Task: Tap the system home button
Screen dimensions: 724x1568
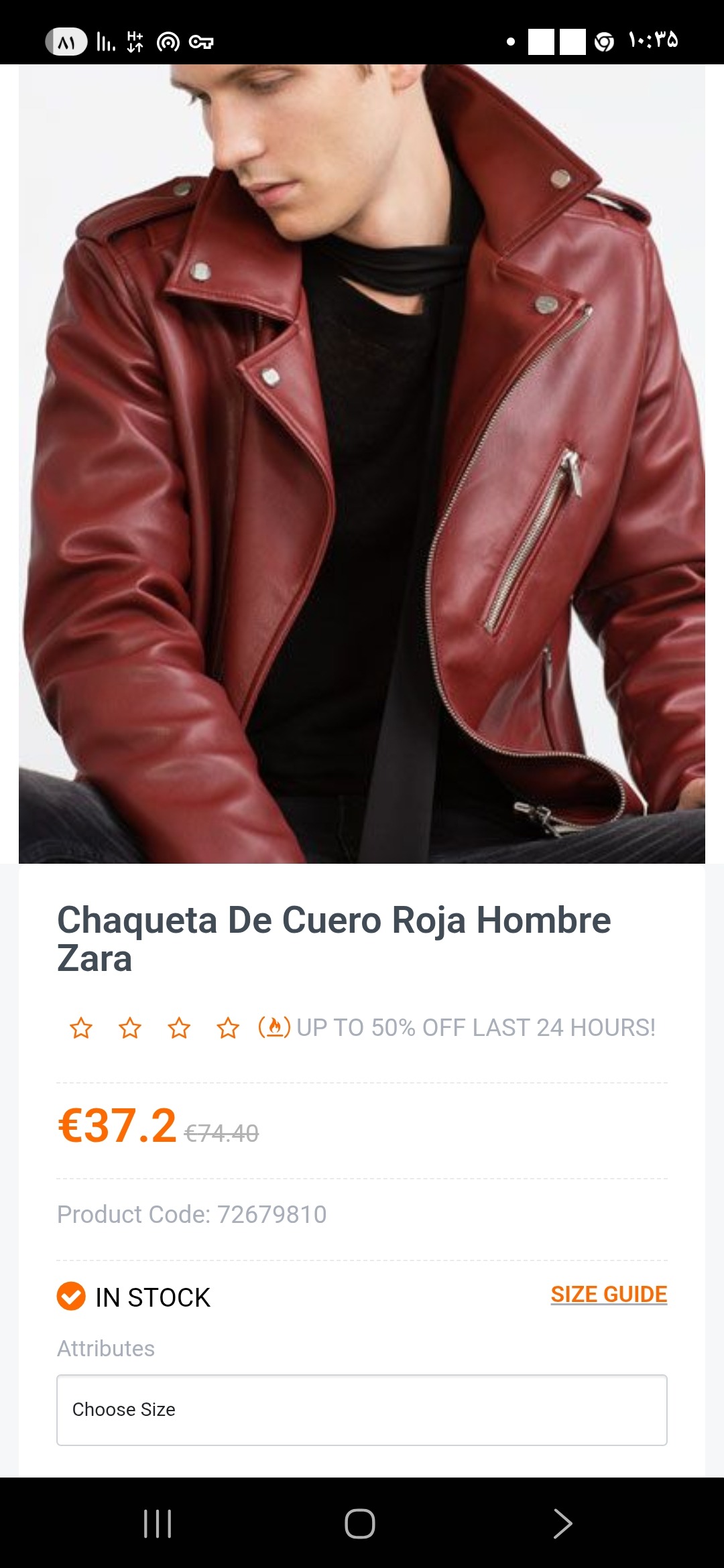Action: [360, 1523]
